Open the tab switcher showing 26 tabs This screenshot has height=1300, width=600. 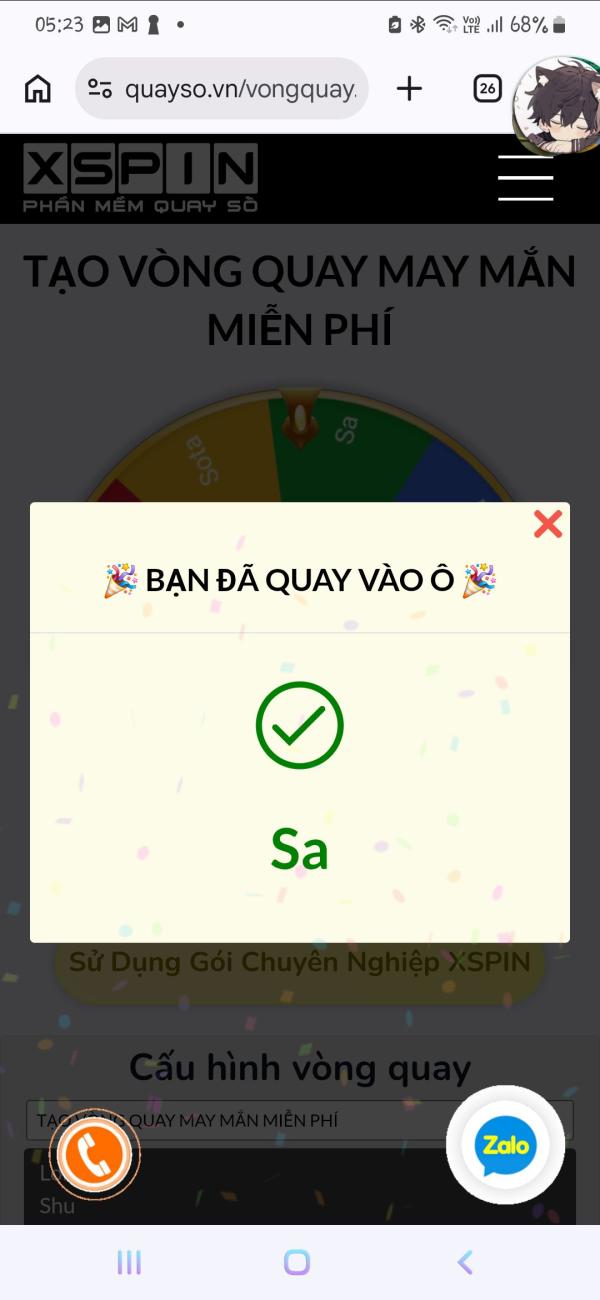coord(487,89)
